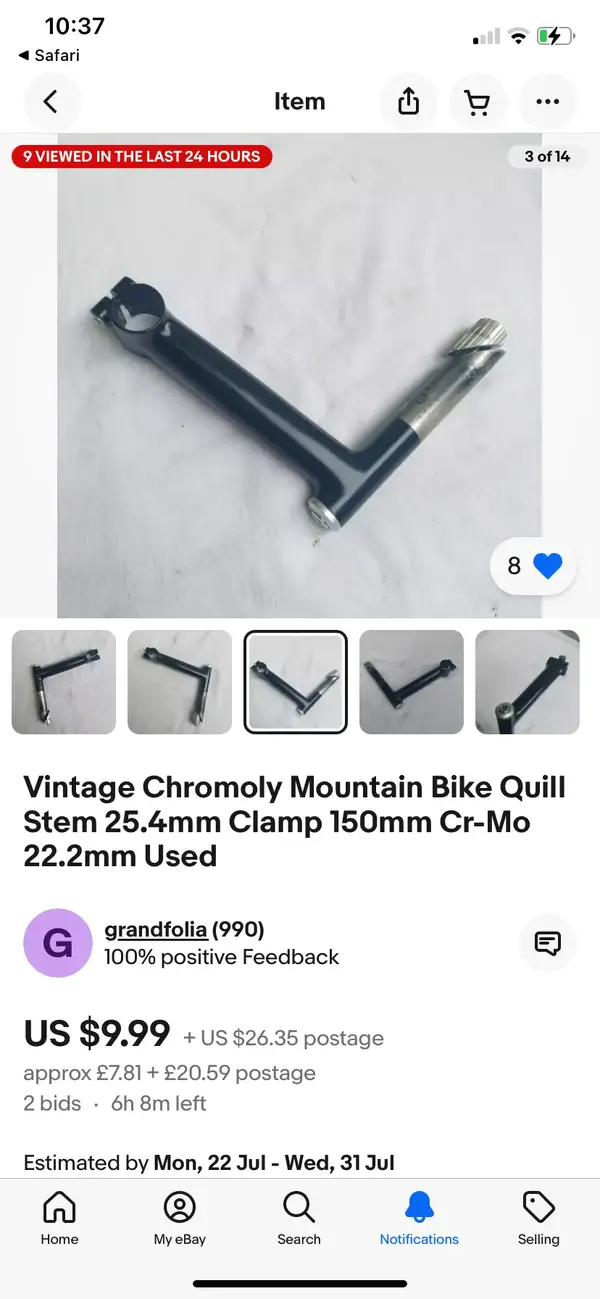This screenshot has width=600, height=1299.
Task: Select the first photo thumbnail
Action: click(64, 682)
